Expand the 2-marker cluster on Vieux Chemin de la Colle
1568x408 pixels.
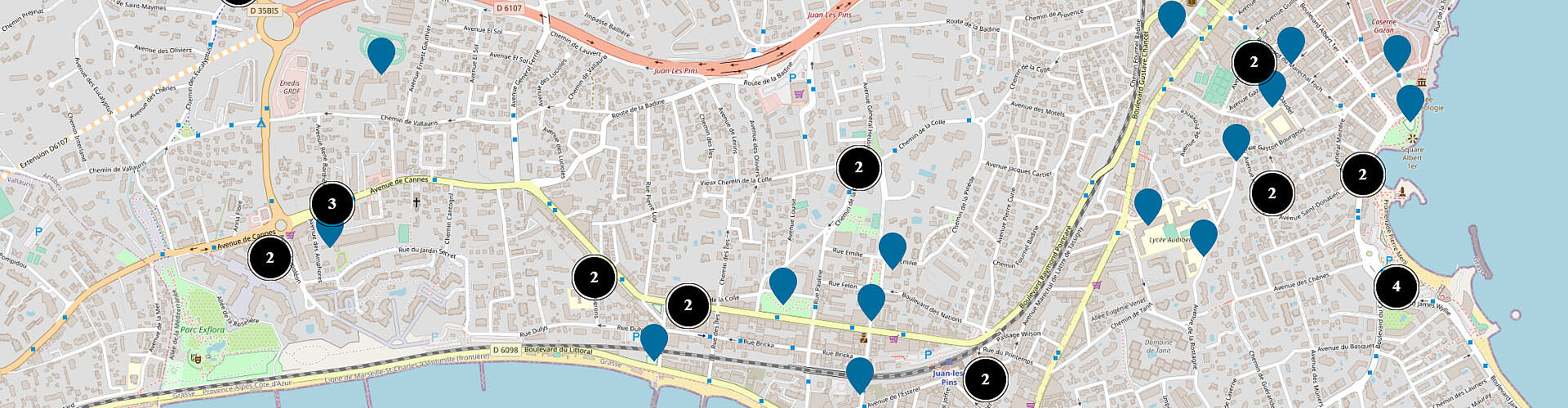[x=858, y=168]
